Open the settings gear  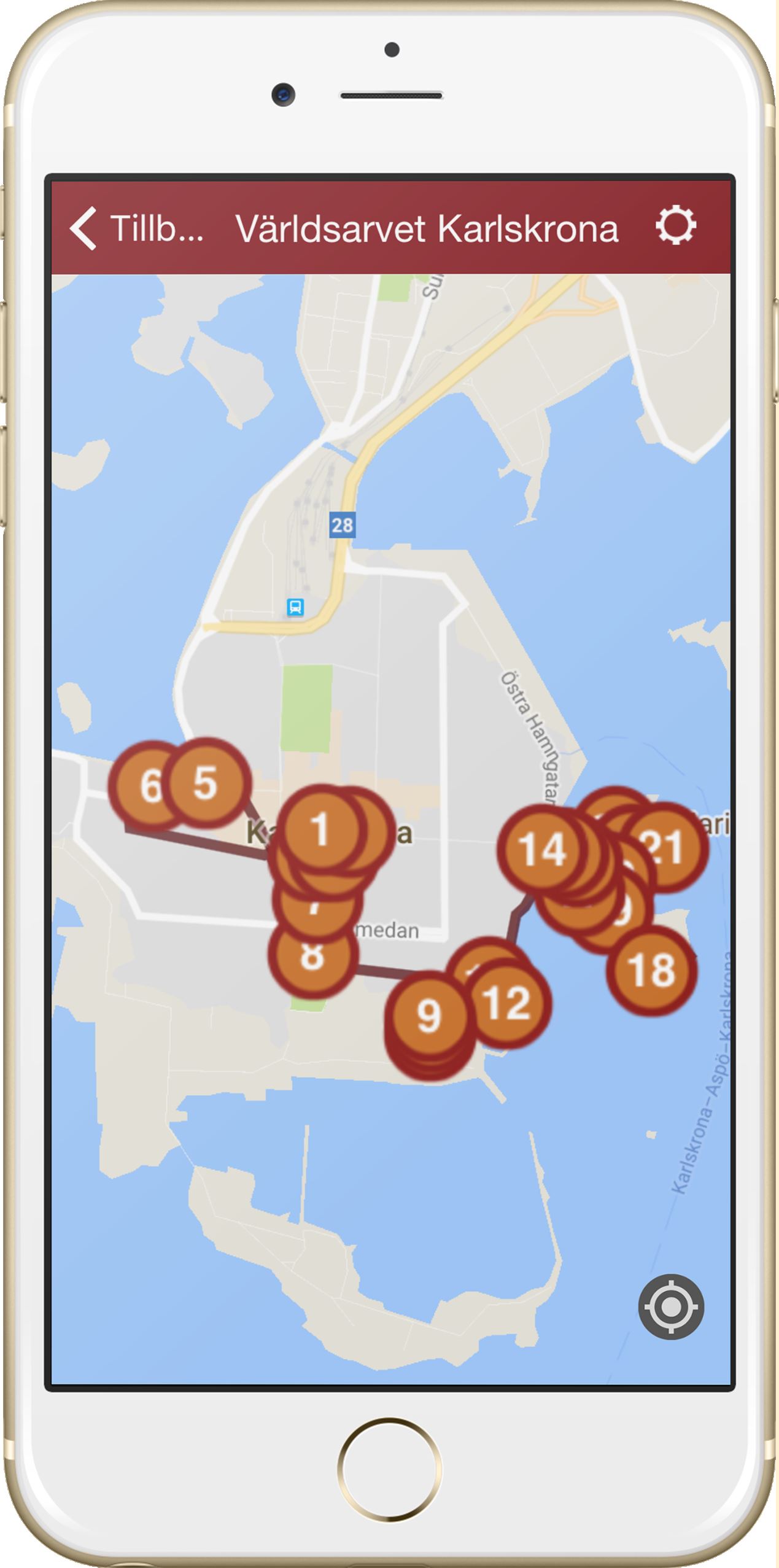pyautogui.click(x=675, y=227)
